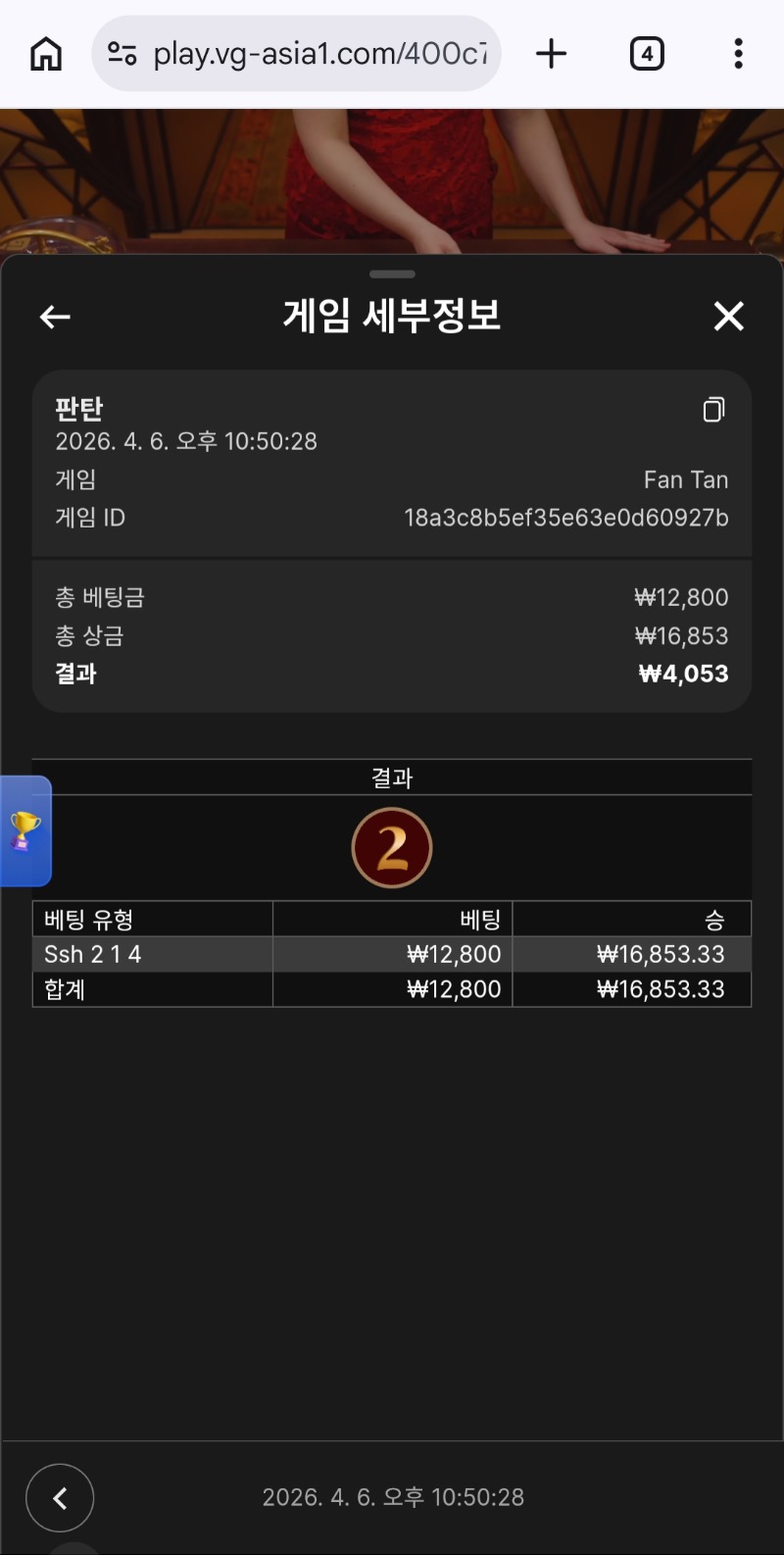This screenshot has height=1555, width=784.
Task: Go back from the game details panel
Action: [x=55, y=317]
